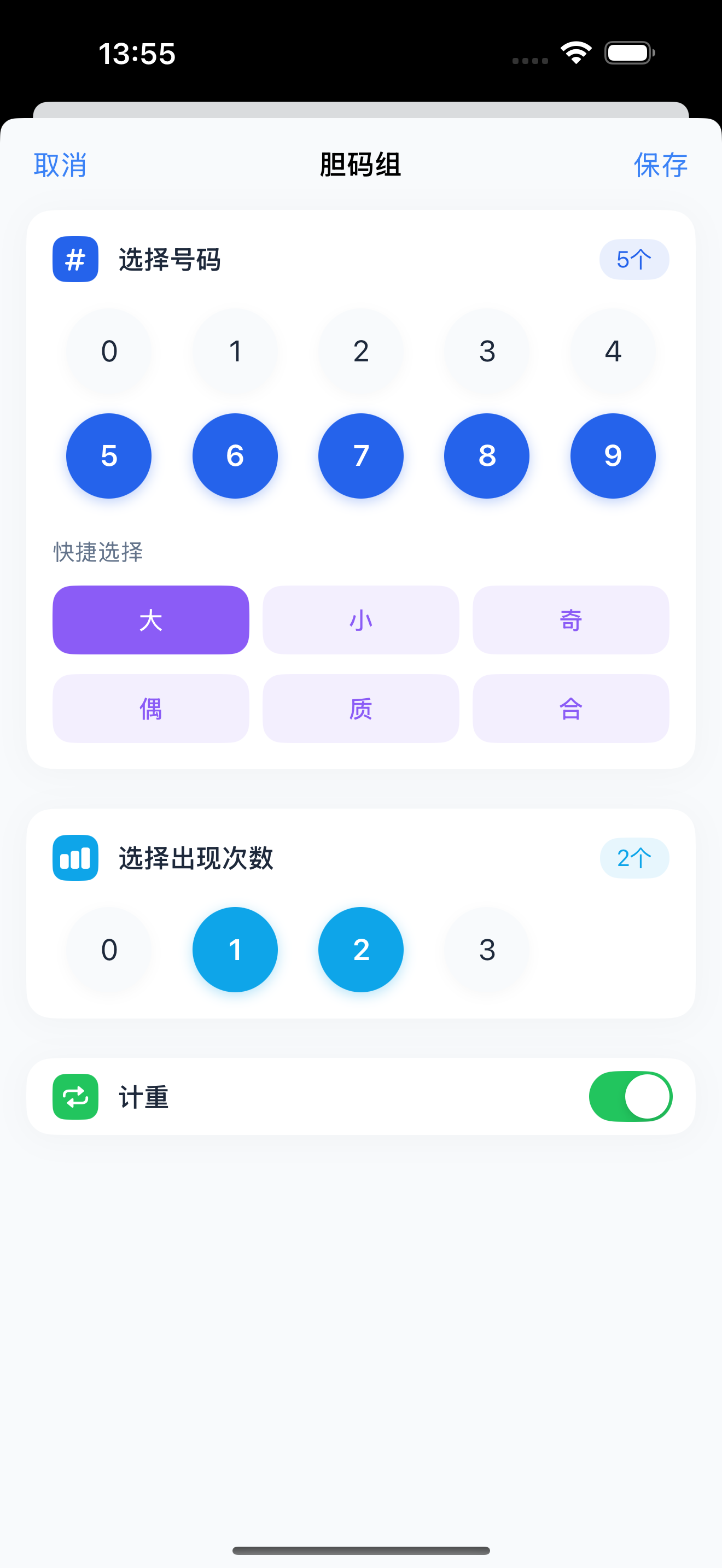Click the 2个 count badge
This screenshot has height=1568, width=722.
(634, 858)
